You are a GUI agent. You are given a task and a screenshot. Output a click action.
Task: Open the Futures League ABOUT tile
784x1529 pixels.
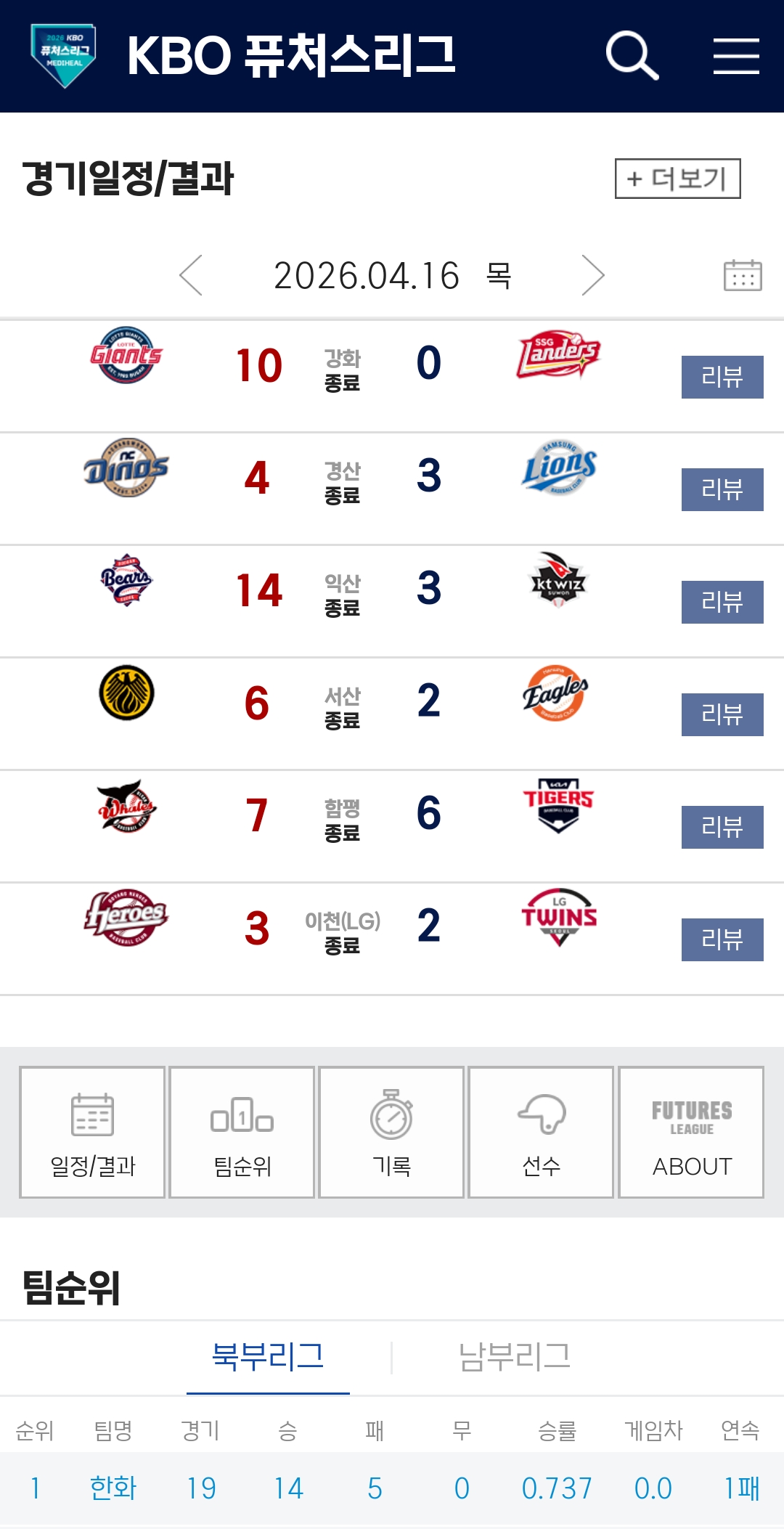coord(691,1132)
